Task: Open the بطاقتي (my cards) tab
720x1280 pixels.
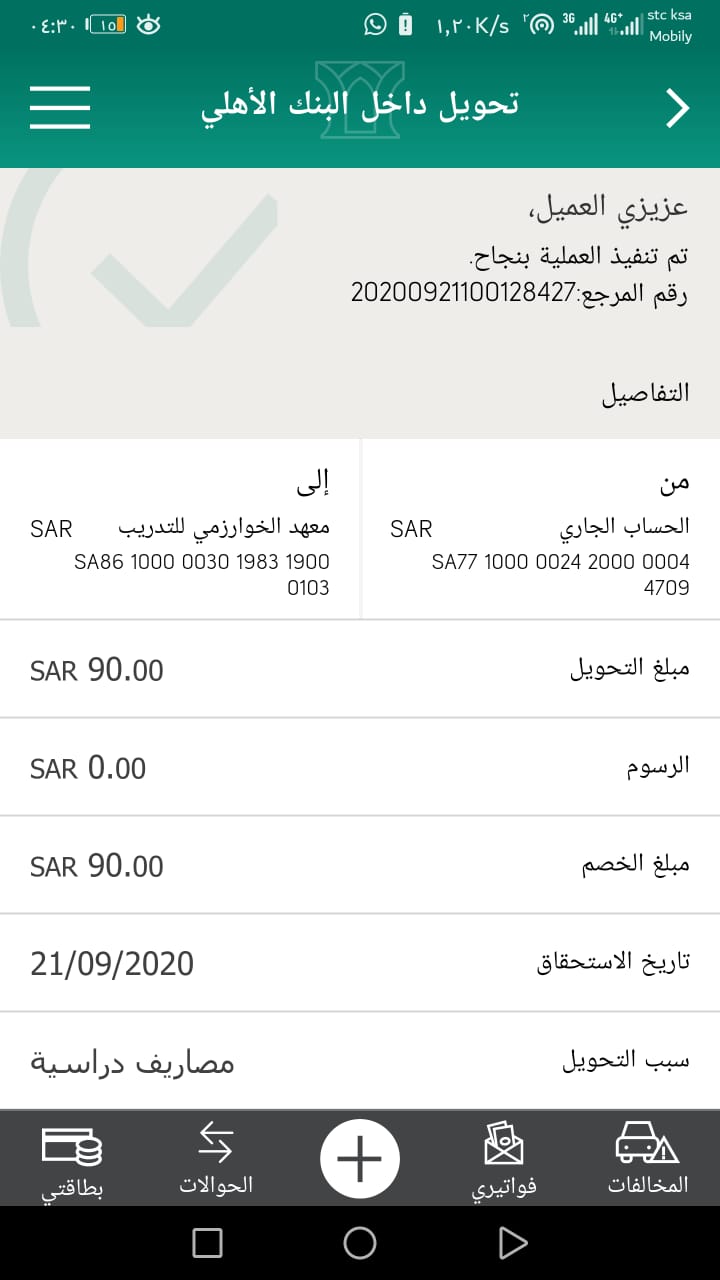Action: pyautogui.click(x=72, y=1158)
